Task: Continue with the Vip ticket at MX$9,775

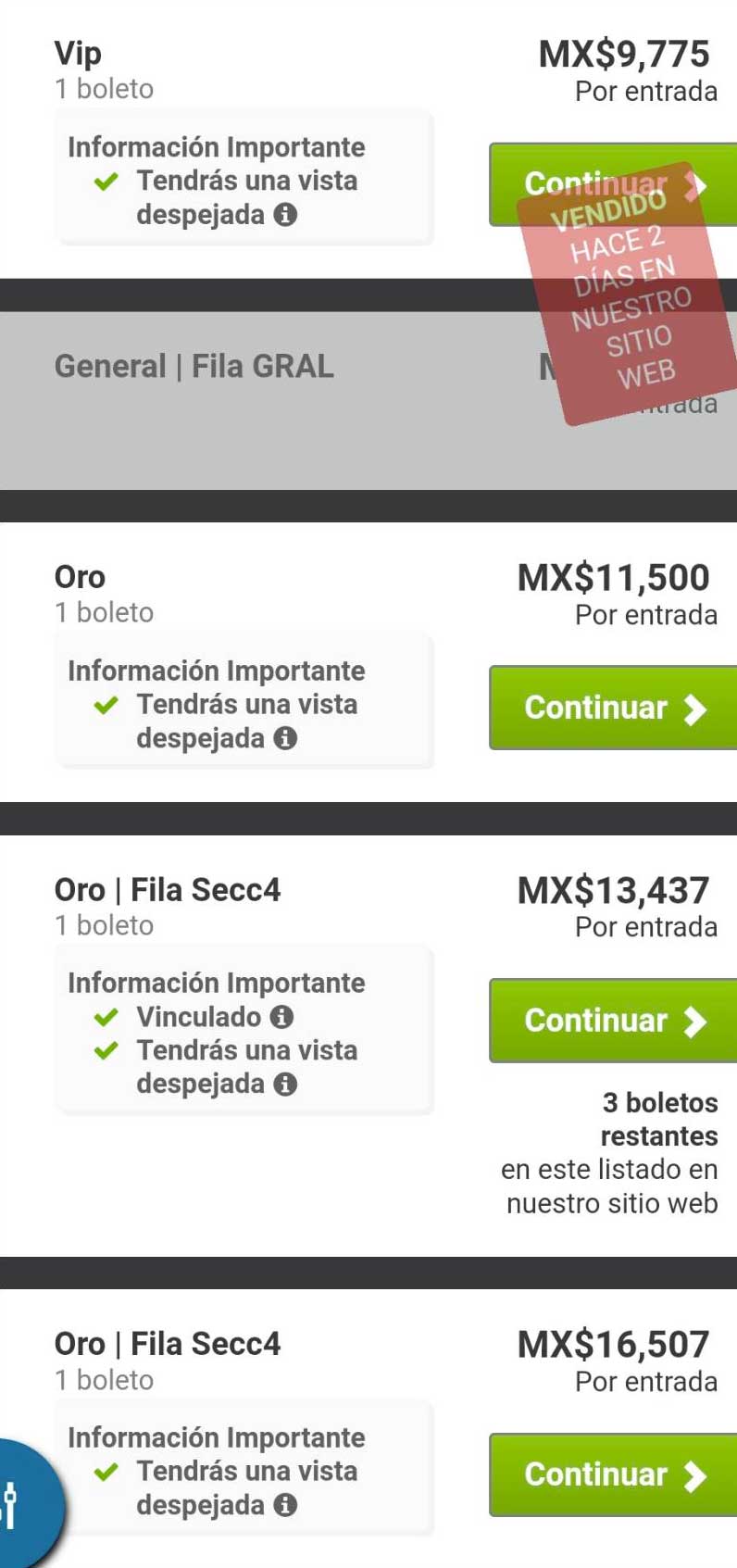Action: pos(613,184)
